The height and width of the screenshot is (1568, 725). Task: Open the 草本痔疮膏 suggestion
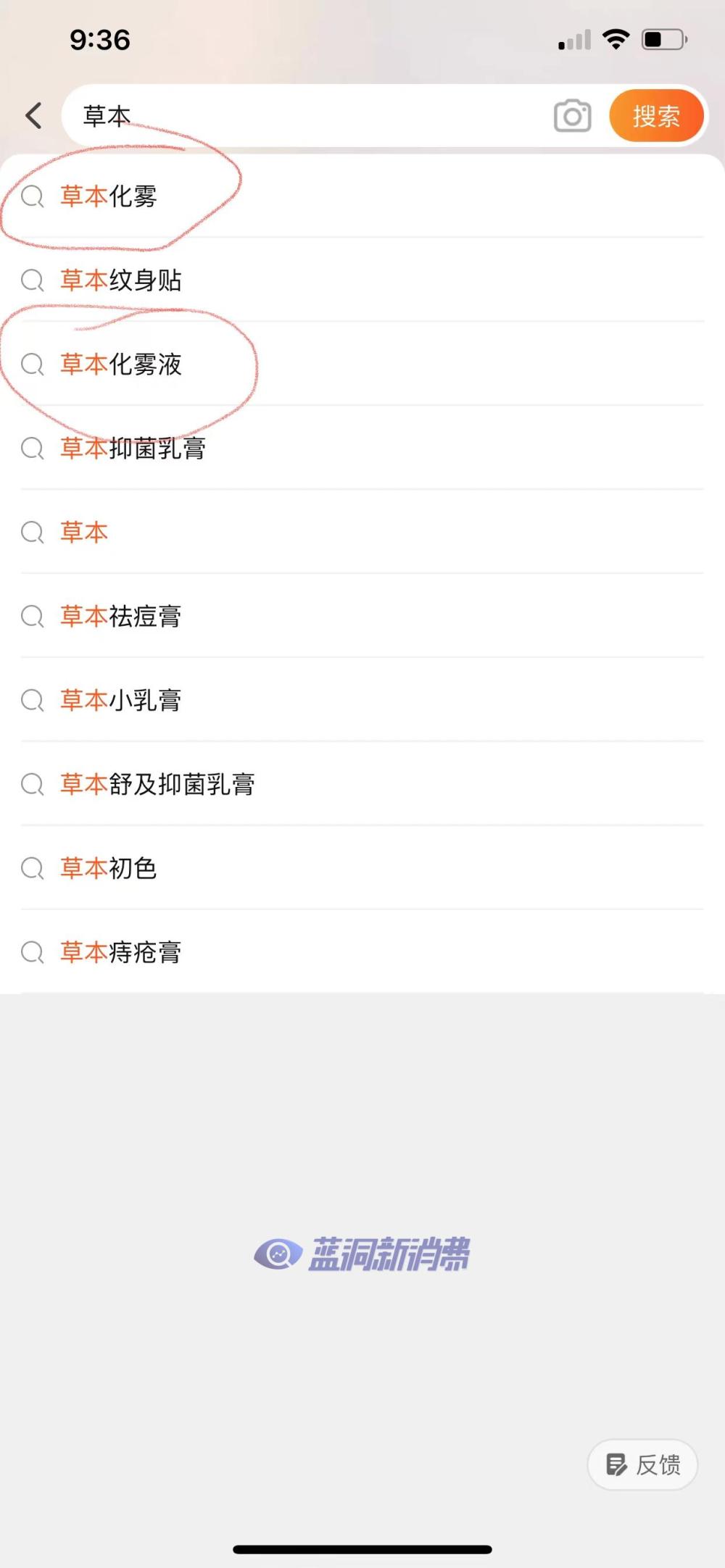[121, 951]
